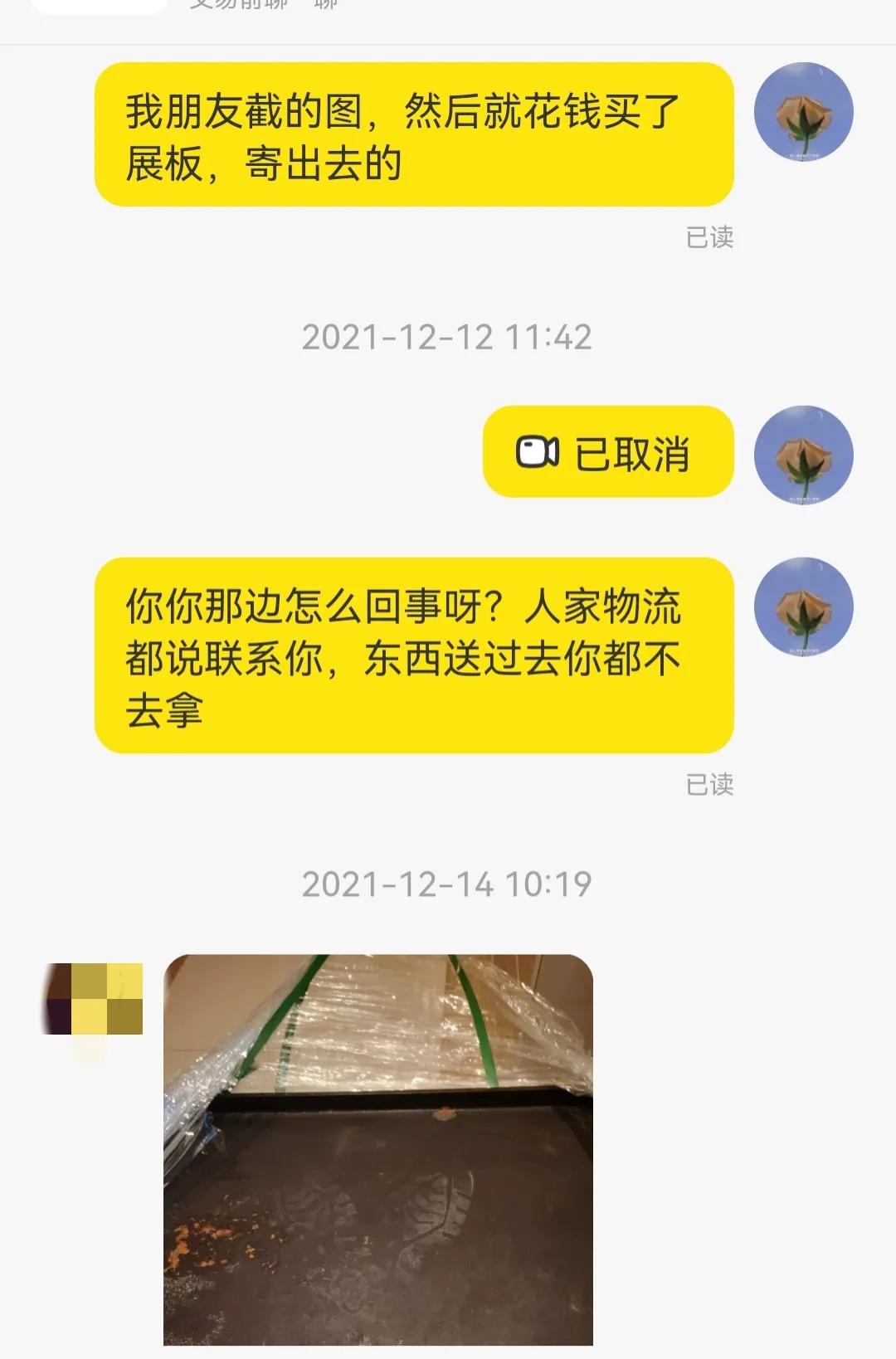Screen dimensions: 896x1359
Task: Tap the 已取消 video call bubble to redial
Action: (x=610, y=451)
